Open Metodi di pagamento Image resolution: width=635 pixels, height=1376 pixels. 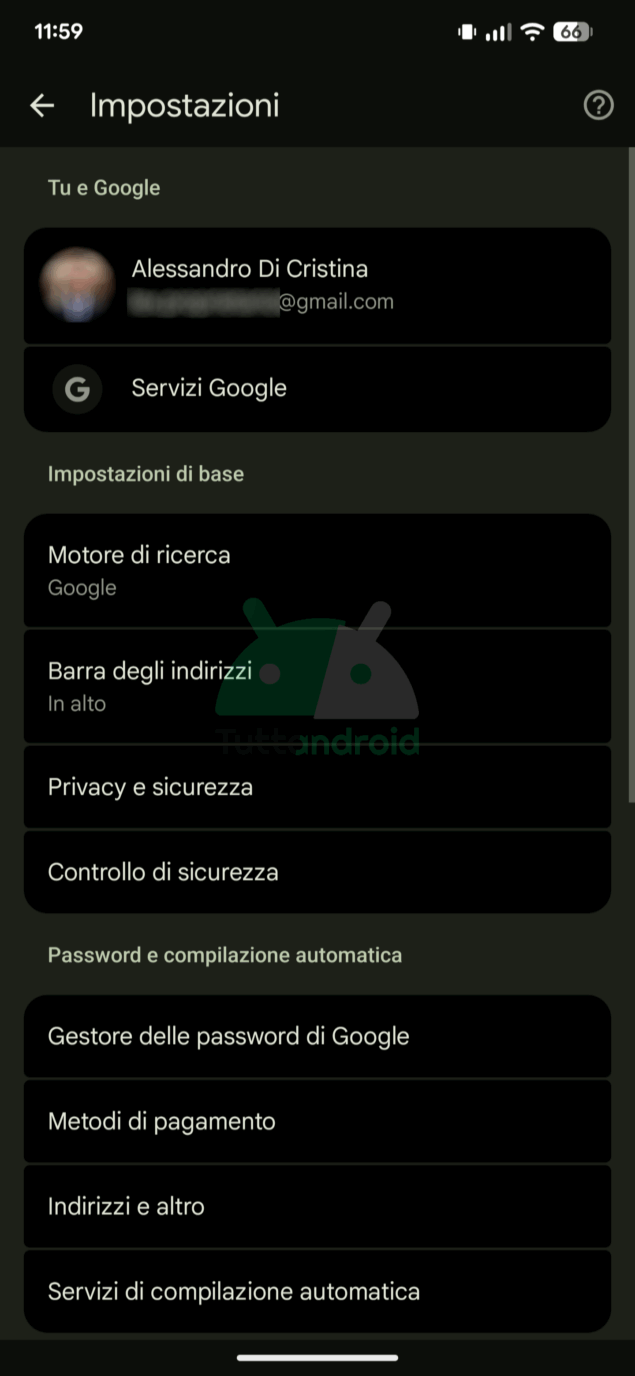pyautogui.click(x=317, y=1121)
